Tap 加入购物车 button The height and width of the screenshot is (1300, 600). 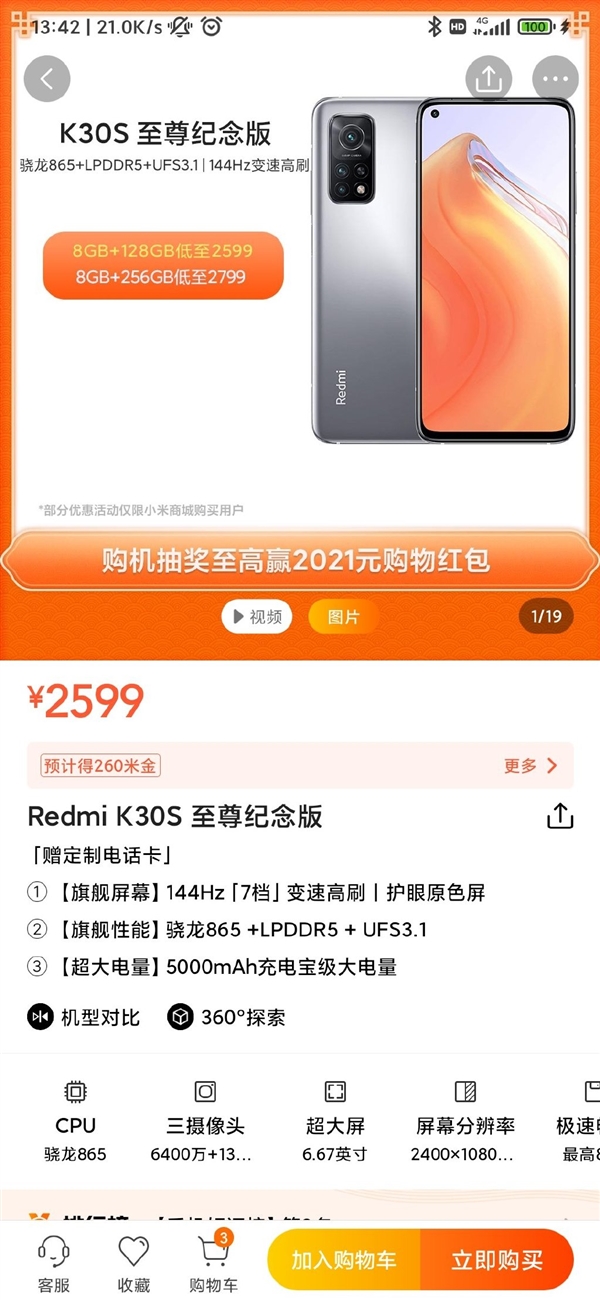[343, 1260]
